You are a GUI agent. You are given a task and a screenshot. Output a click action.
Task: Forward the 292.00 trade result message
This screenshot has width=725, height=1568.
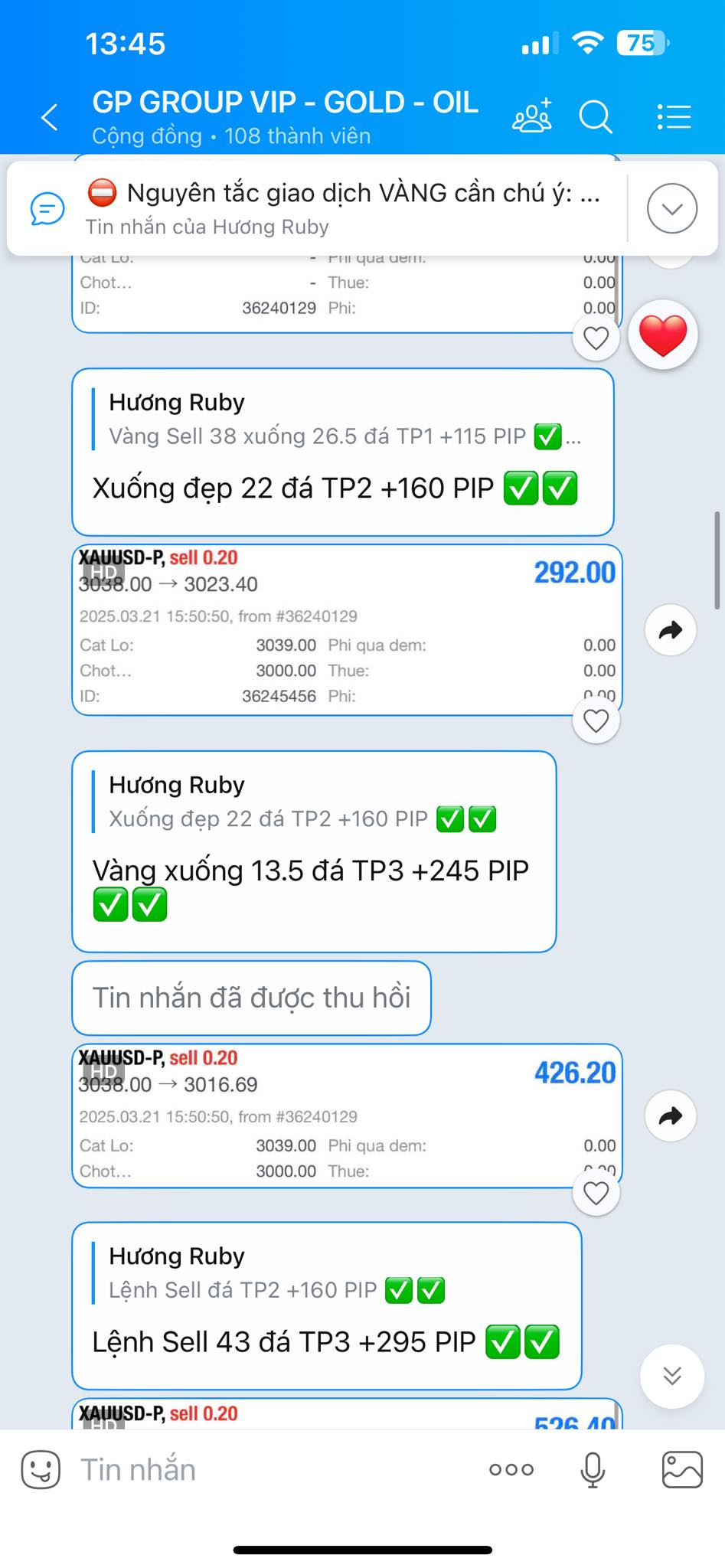(x=670, y=629)
